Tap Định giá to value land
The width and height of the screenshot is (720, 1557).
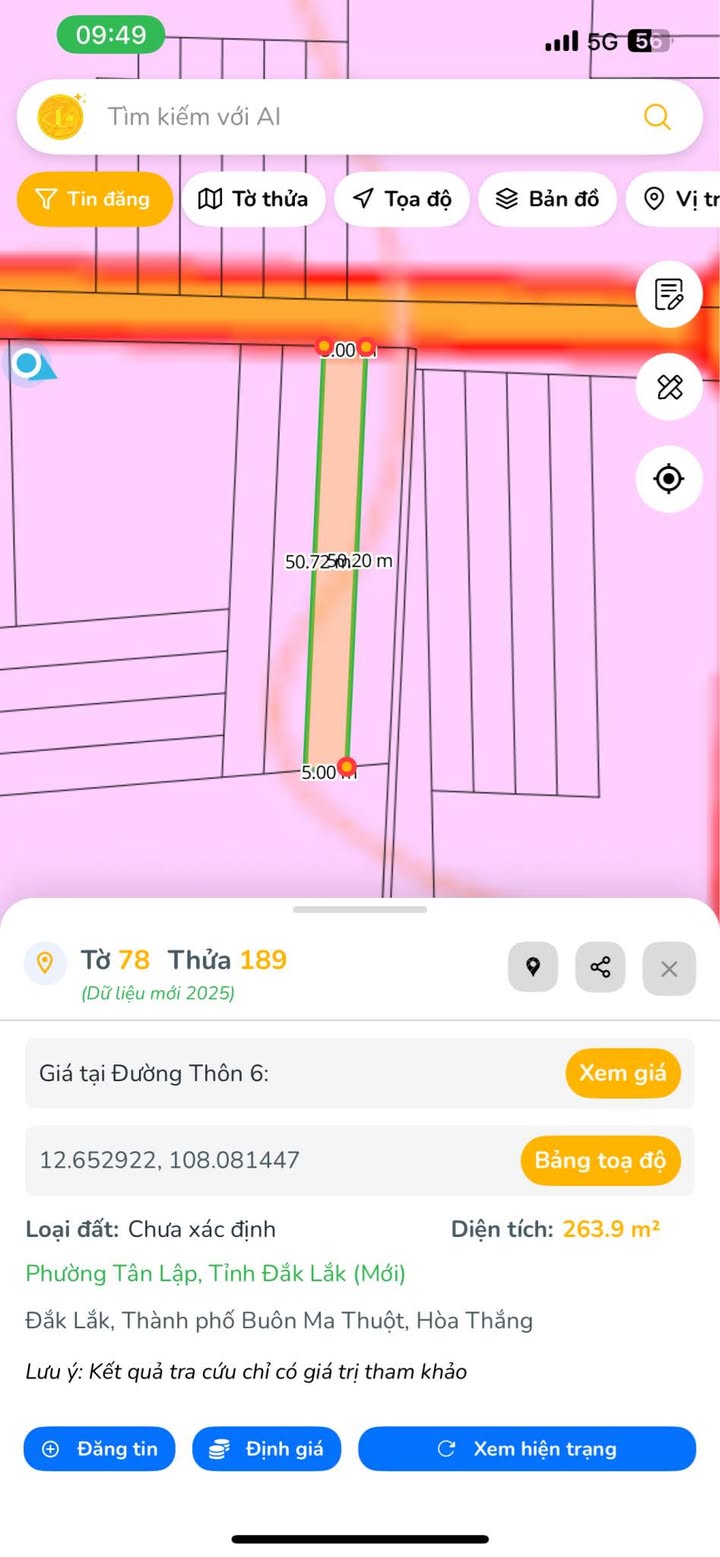pyautogui.click(x=267, y=1448)
